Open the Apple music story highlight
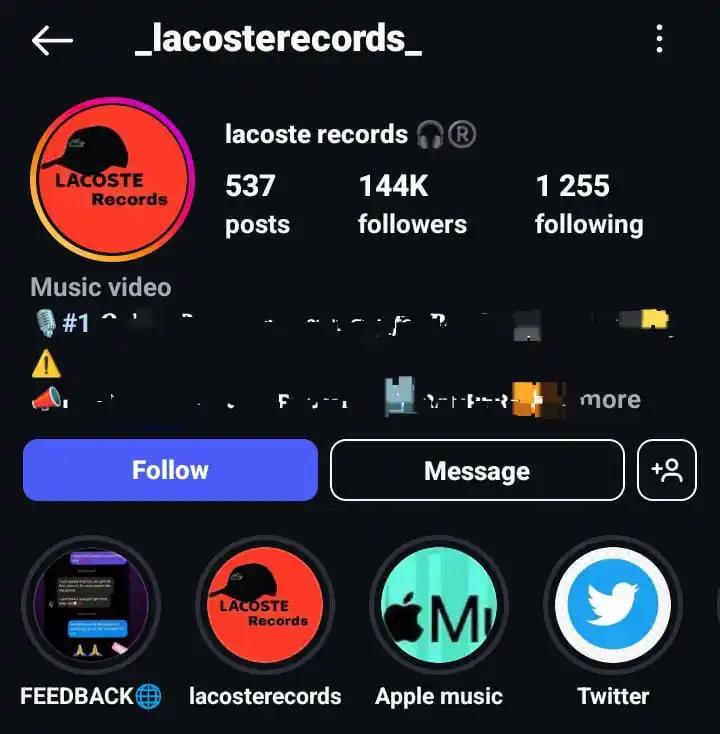Viewport: 720px width, 734px height. point(439,606)
